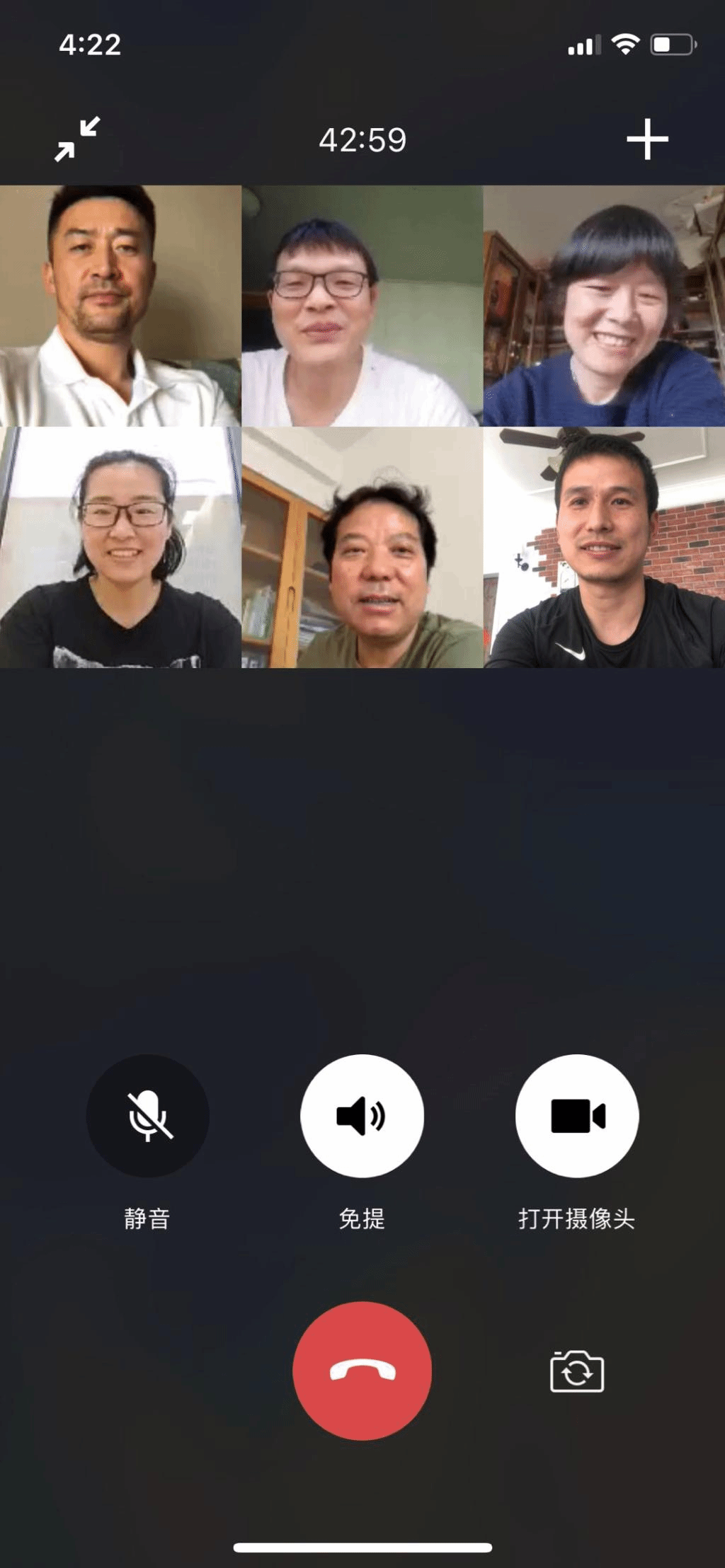This screenshot has height=1568, width=725.
Task: Select the man with glasses in white tee tile
Action: [362, 306]
